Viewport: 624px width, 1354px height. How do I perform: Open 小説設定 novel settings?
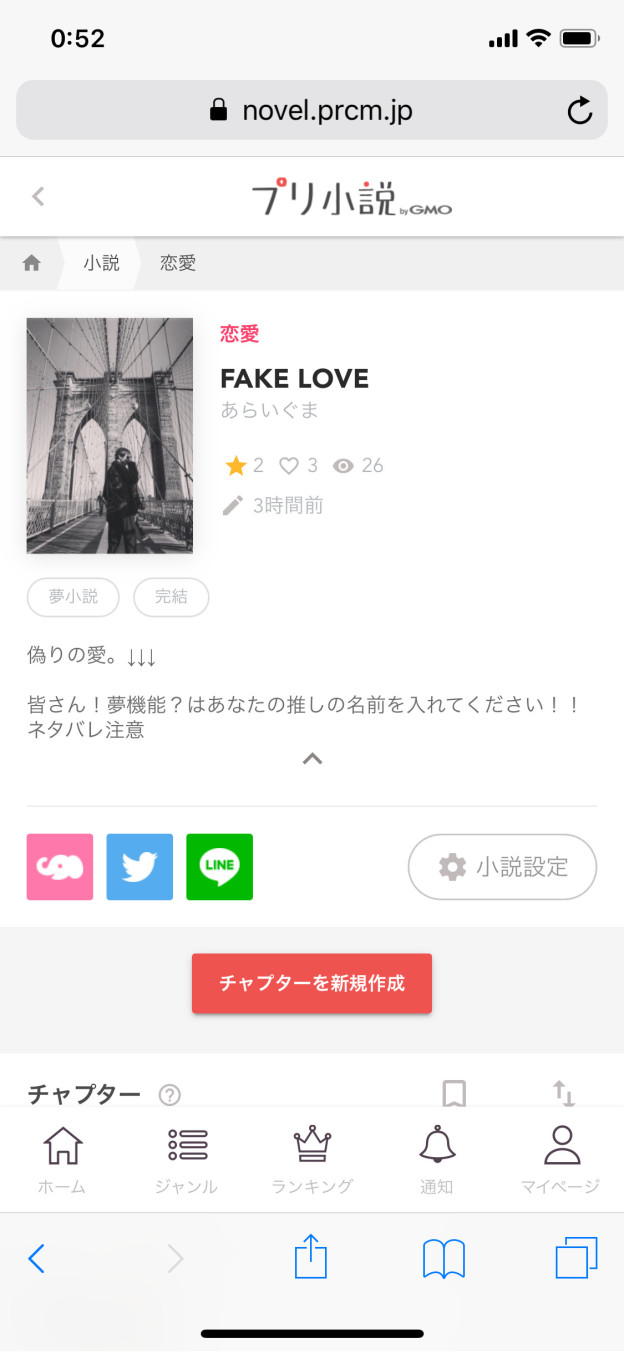click(502, 867)
